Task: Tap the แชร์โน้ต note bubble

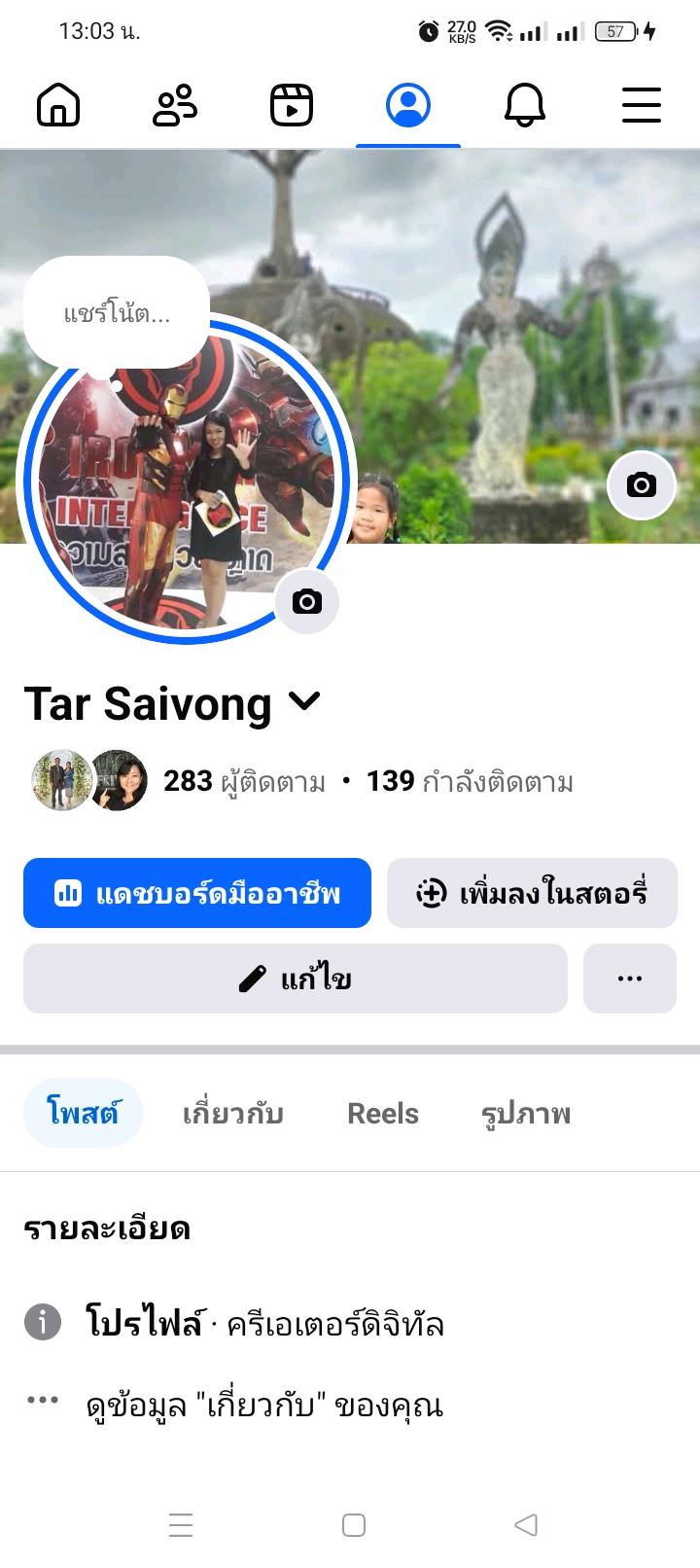Action: click(117, 313)
